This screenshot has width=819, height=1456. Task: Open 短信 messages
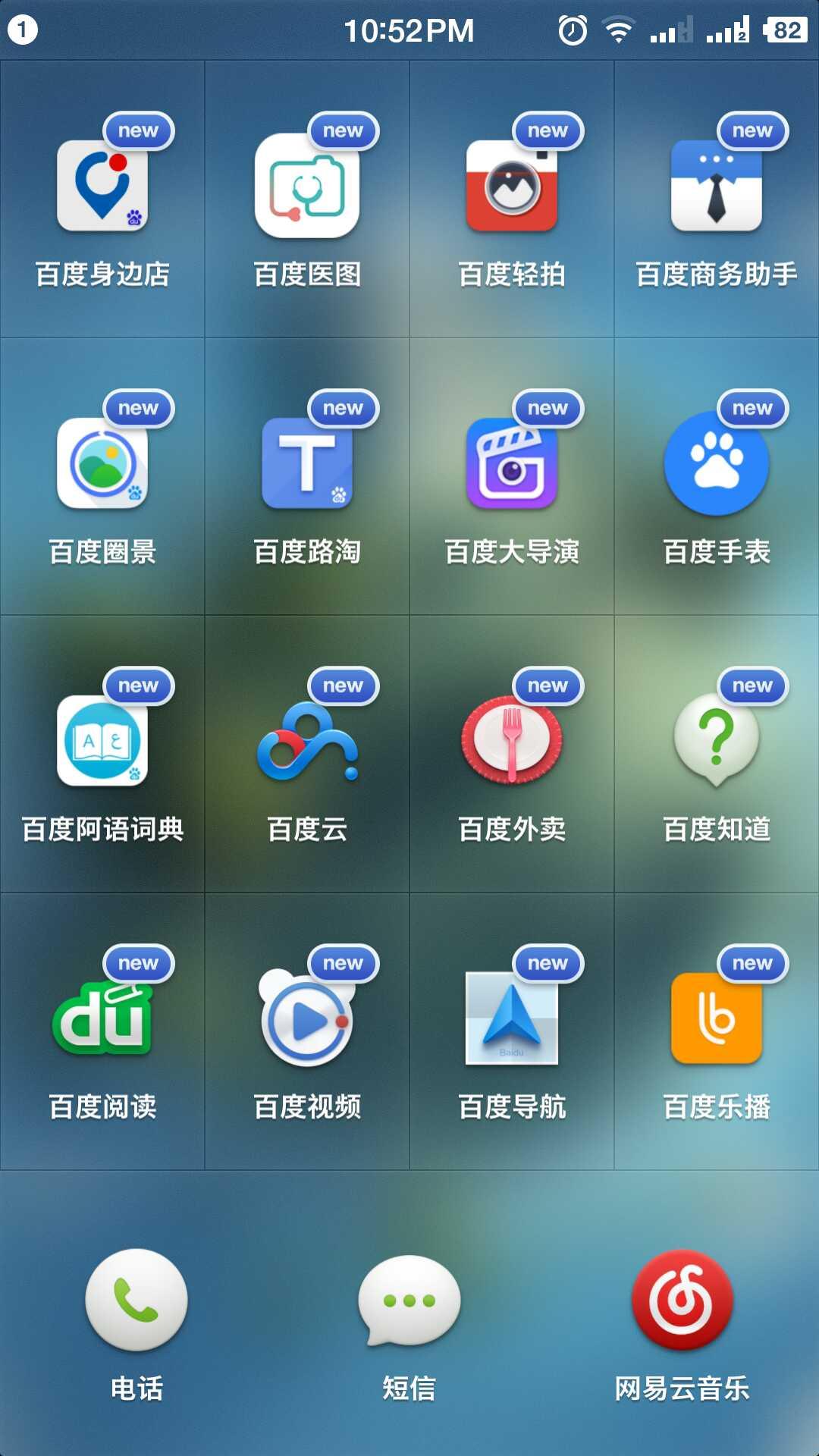click(x=409, y=1300)
